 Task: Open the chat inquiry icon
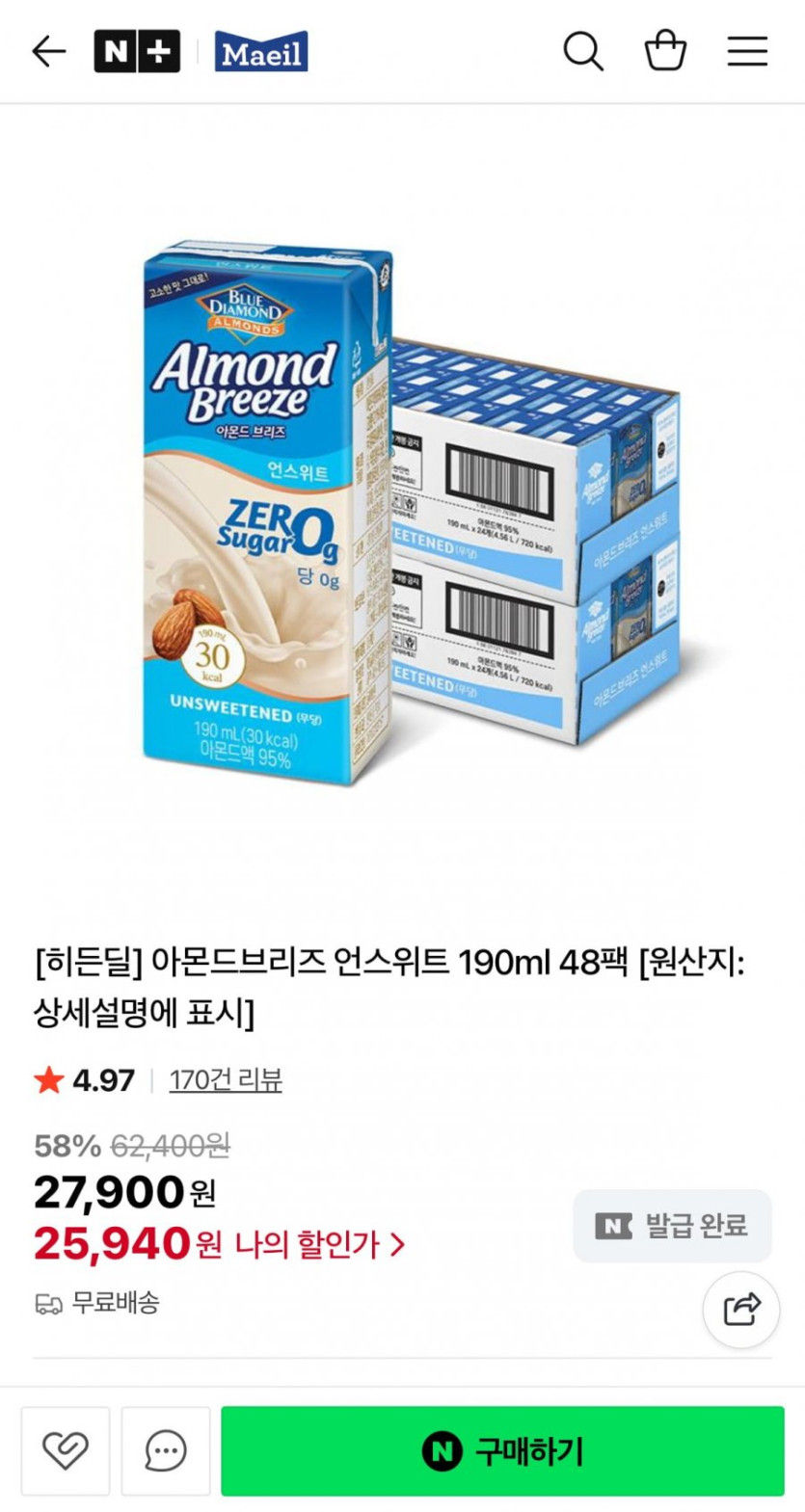click(166, 1450)
